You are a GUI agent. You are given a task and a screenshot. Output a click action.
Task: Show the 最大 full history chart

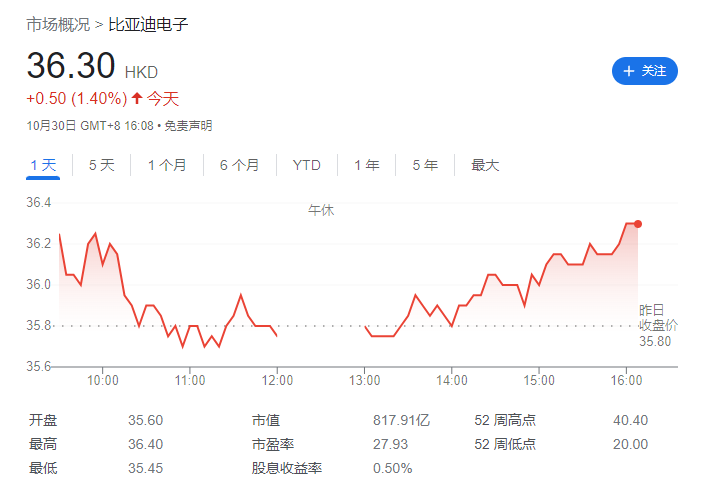(x=485, y=165)
